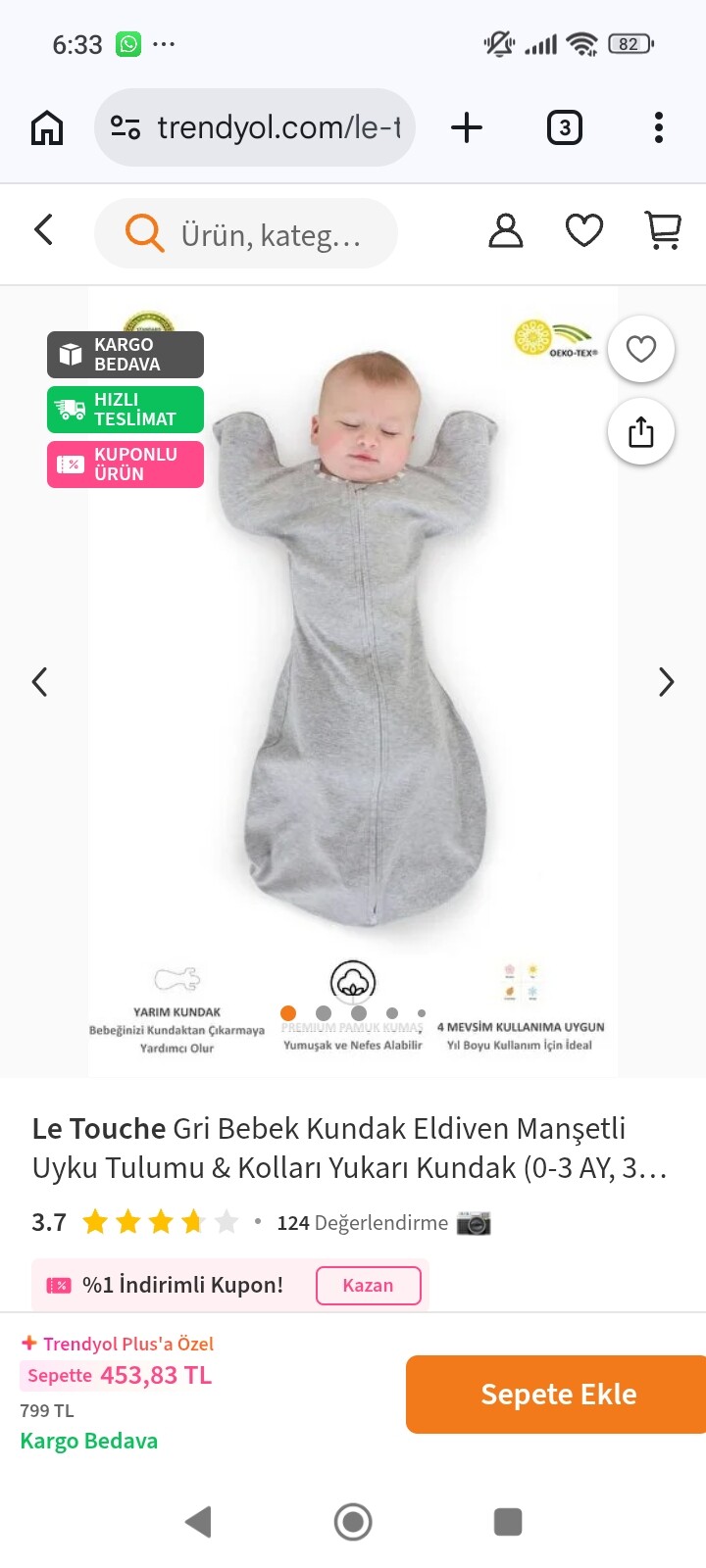Open the favorites heart in header
This screenshot has height=1568, width=706.
point(584,231)
